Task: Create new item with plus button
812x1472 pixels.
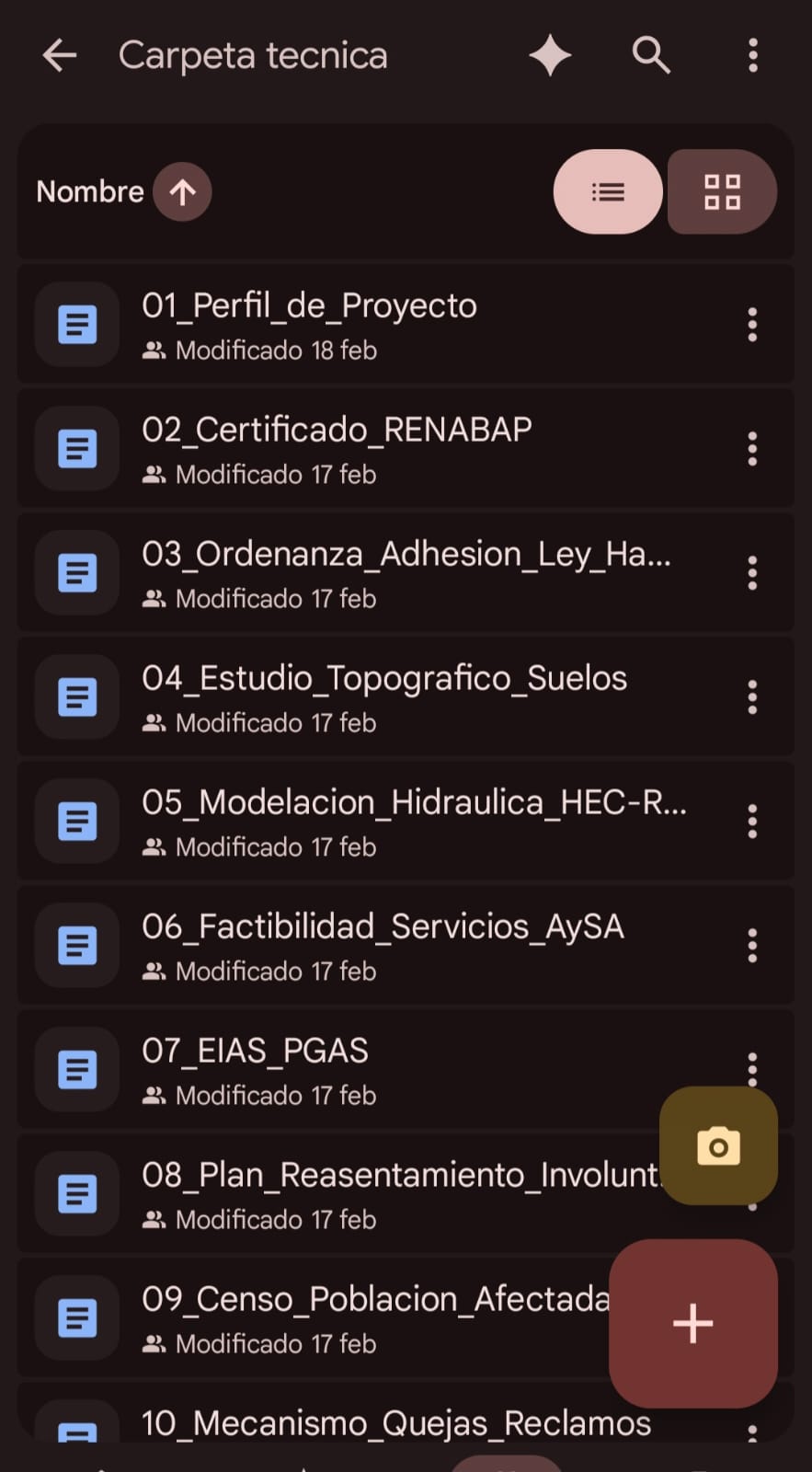Action: 693,1323
